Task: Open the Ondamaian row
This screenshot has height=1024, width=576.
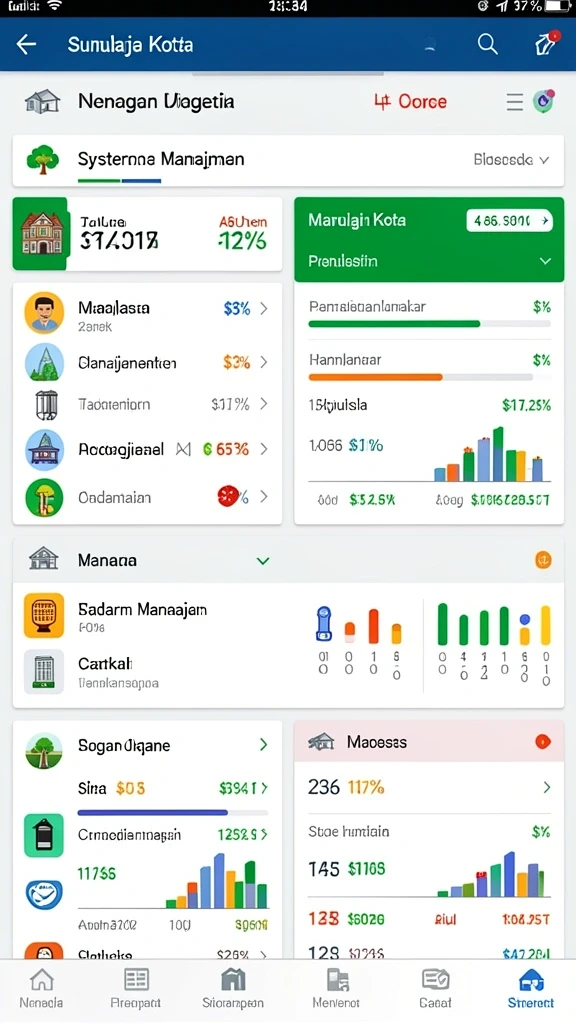Action: [x=148, y=498]
